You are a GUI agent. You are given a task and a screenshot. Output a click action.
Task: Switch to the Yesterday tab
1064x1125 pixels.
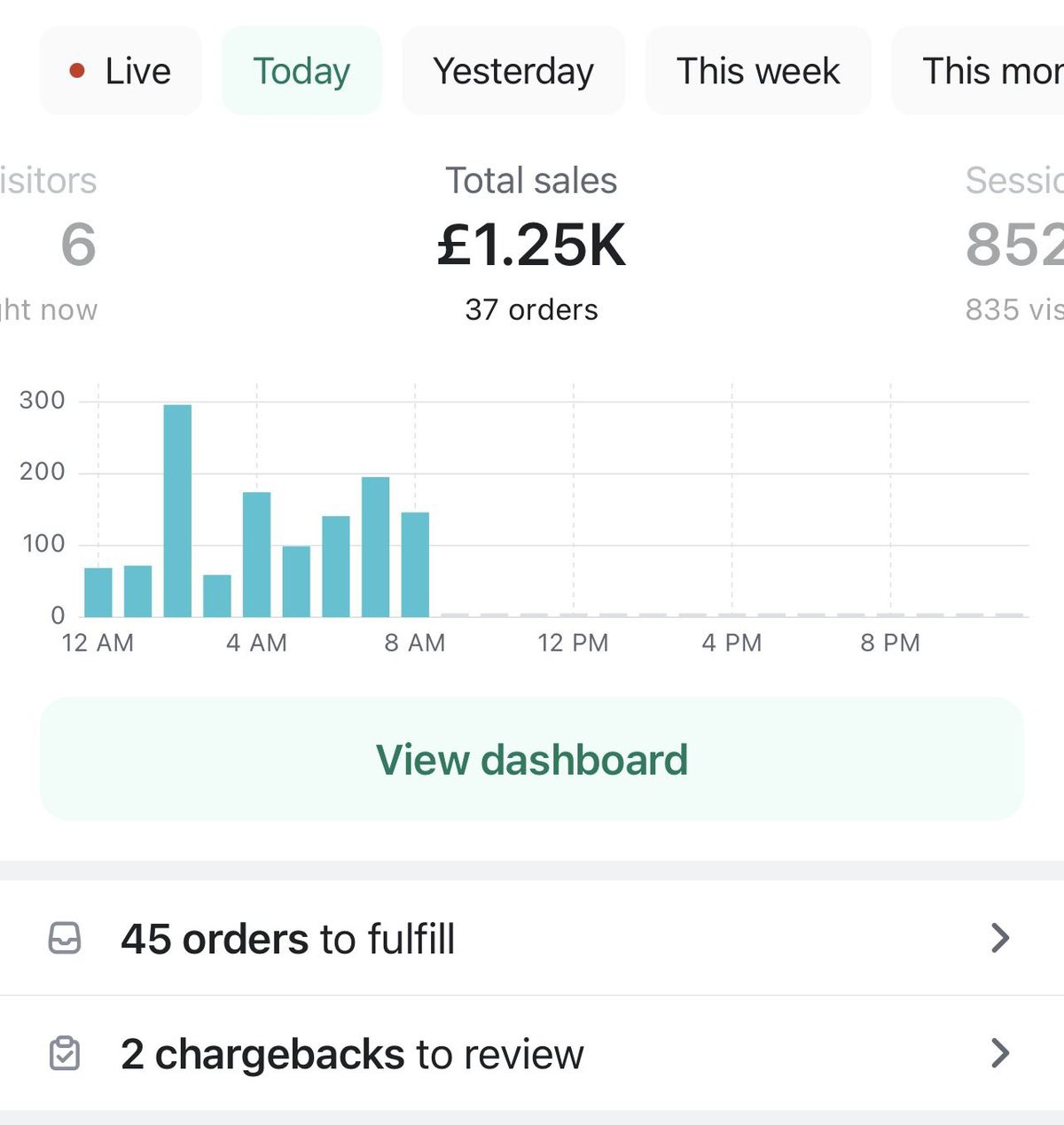click(x=513, y=69)
